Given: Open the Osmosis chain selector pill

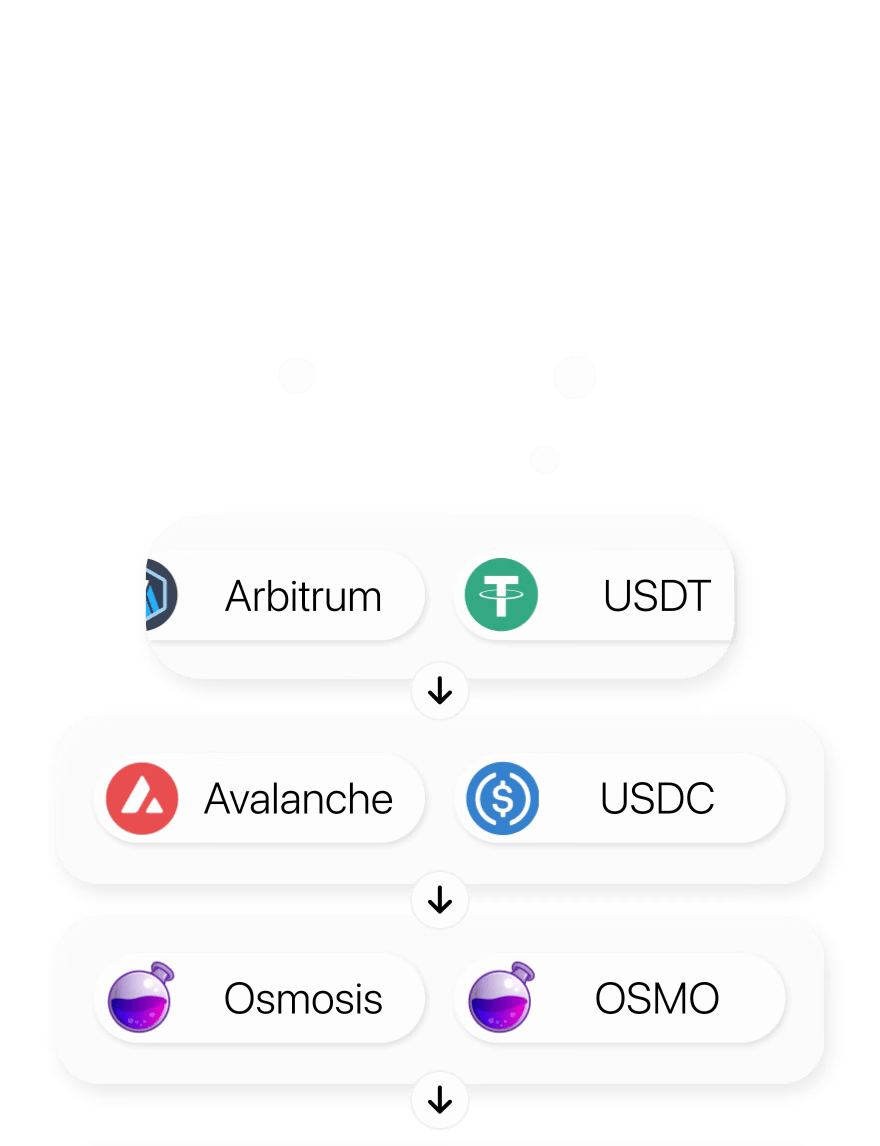Looking at the screenshot, I should click(x=260, y=997).
